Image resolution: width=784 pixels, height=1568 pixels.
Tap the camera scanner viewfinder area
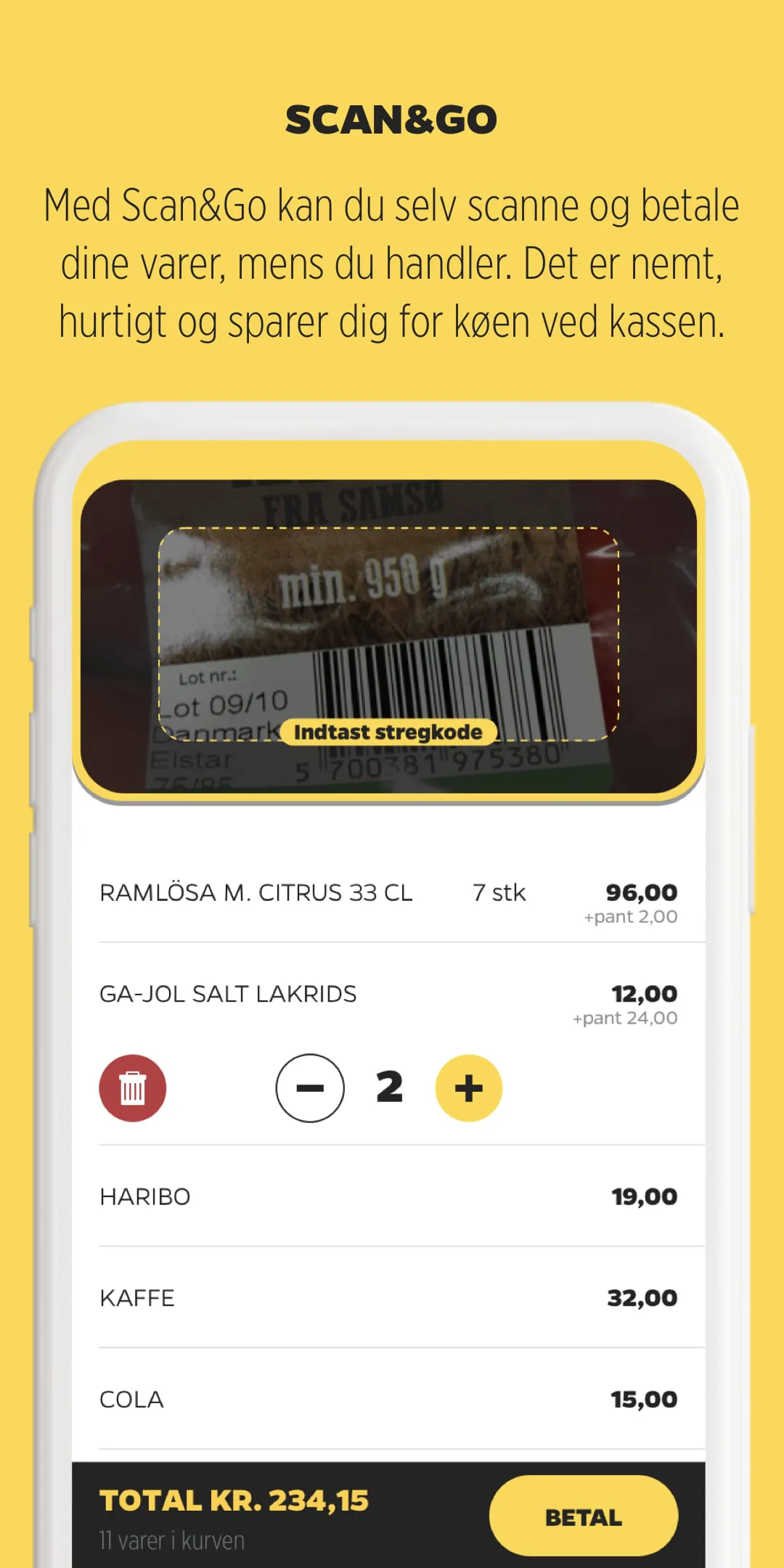click(390, 632)
